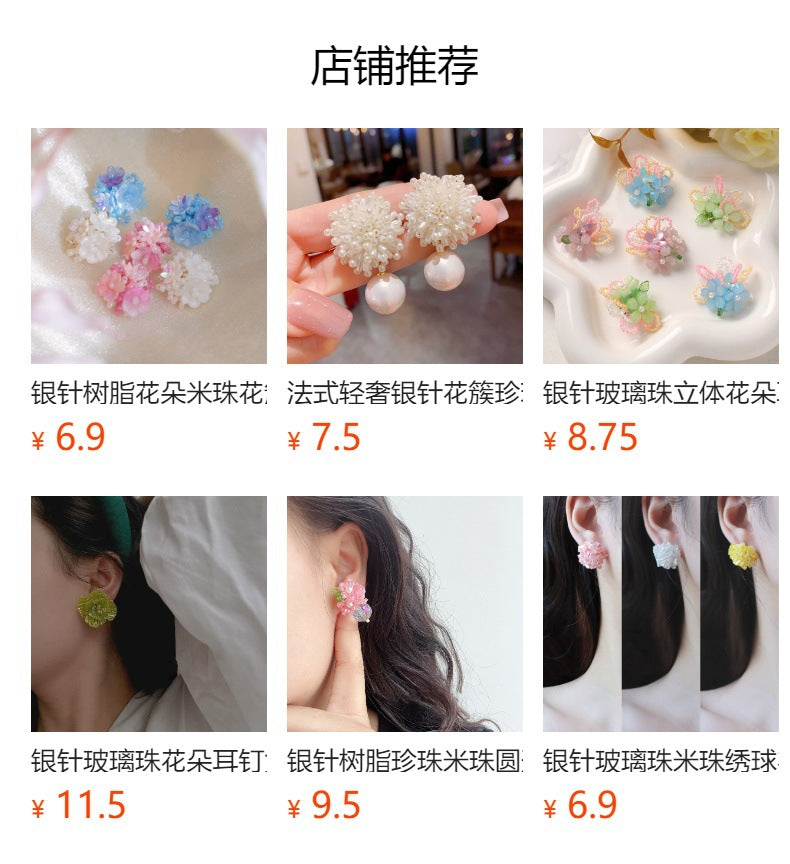Image resolution: width=790 pixels, height=864 pixels.
Task: Open the ¥6.9 resin flower bead earrings
Action: pos(148,246)
